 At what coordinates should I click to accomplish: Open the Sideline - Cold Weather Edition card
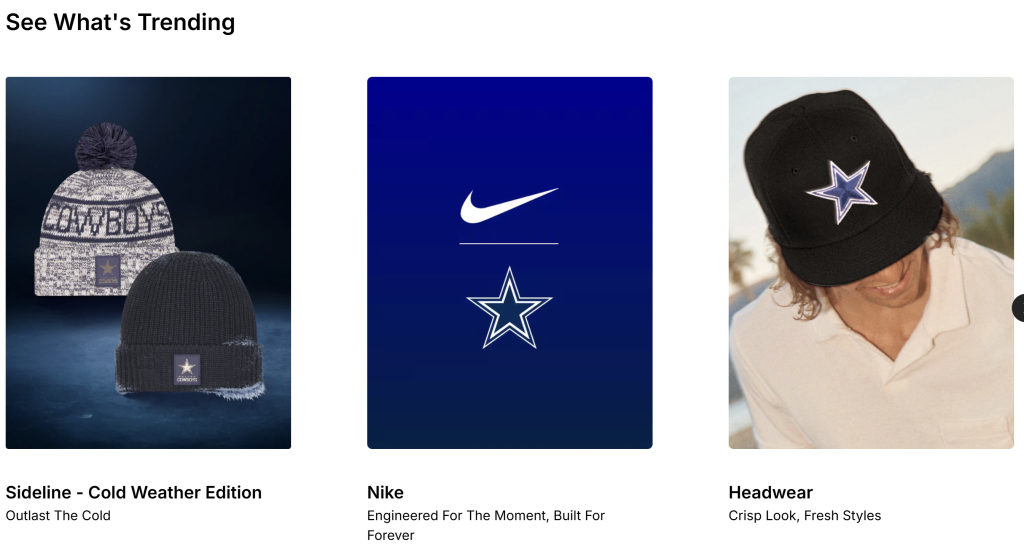pos(148,263)
